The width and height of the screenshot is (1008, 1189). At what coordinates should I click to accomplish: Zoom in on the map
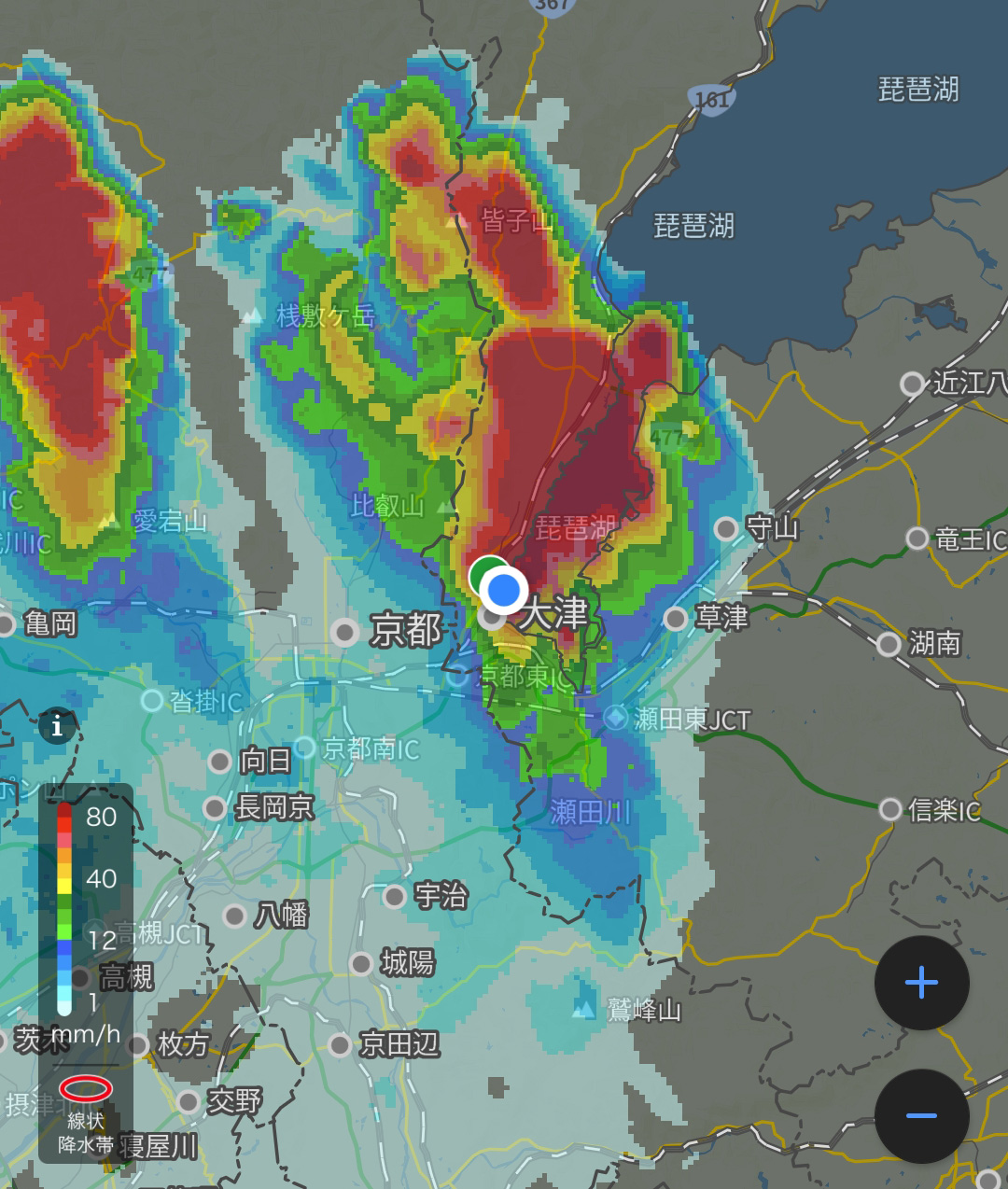tap(921, 983)
